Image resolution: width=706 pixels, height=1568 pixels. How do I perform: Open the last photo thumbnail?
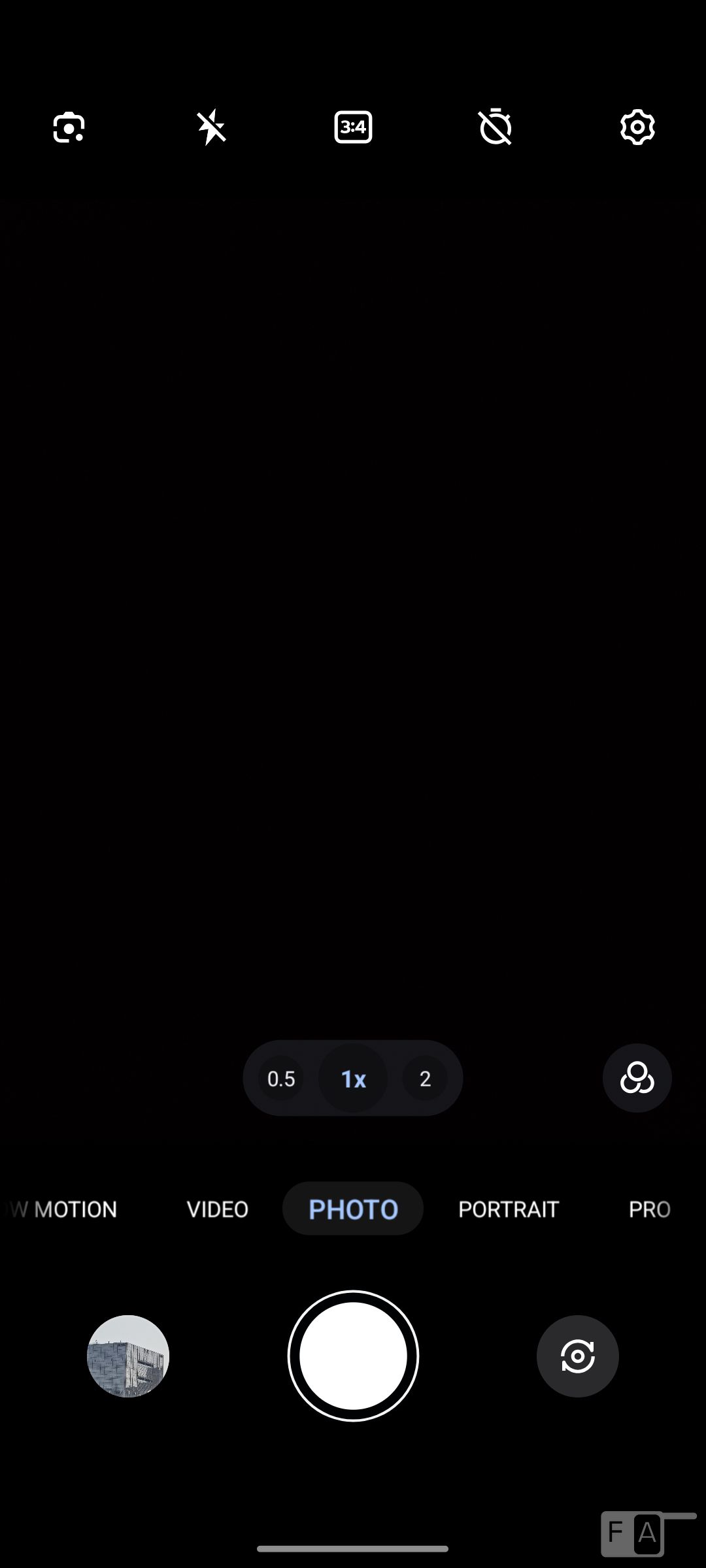click(128, 1356)
